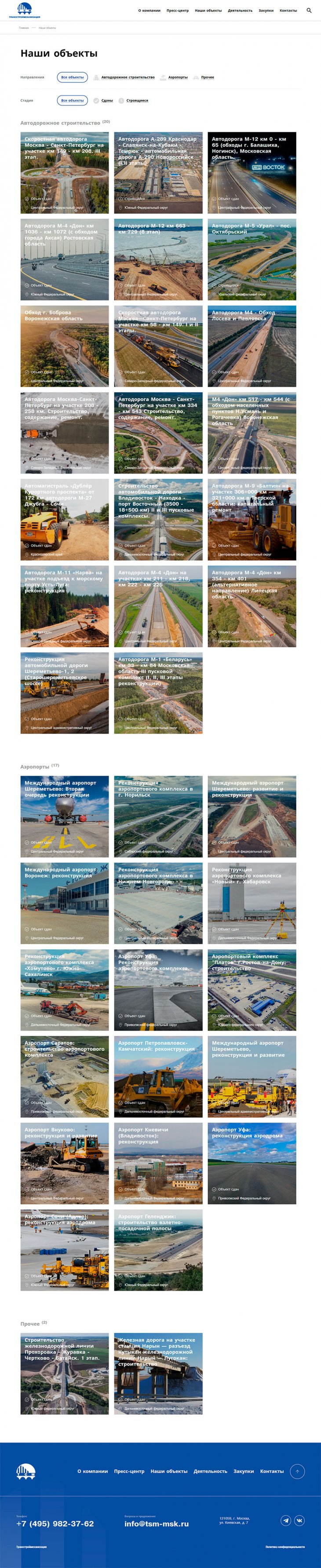The height and width of the screenshot is (1568, 321).
Task: Open the "Международный аэропорт Воронеж" card
Action: point(65,903)
